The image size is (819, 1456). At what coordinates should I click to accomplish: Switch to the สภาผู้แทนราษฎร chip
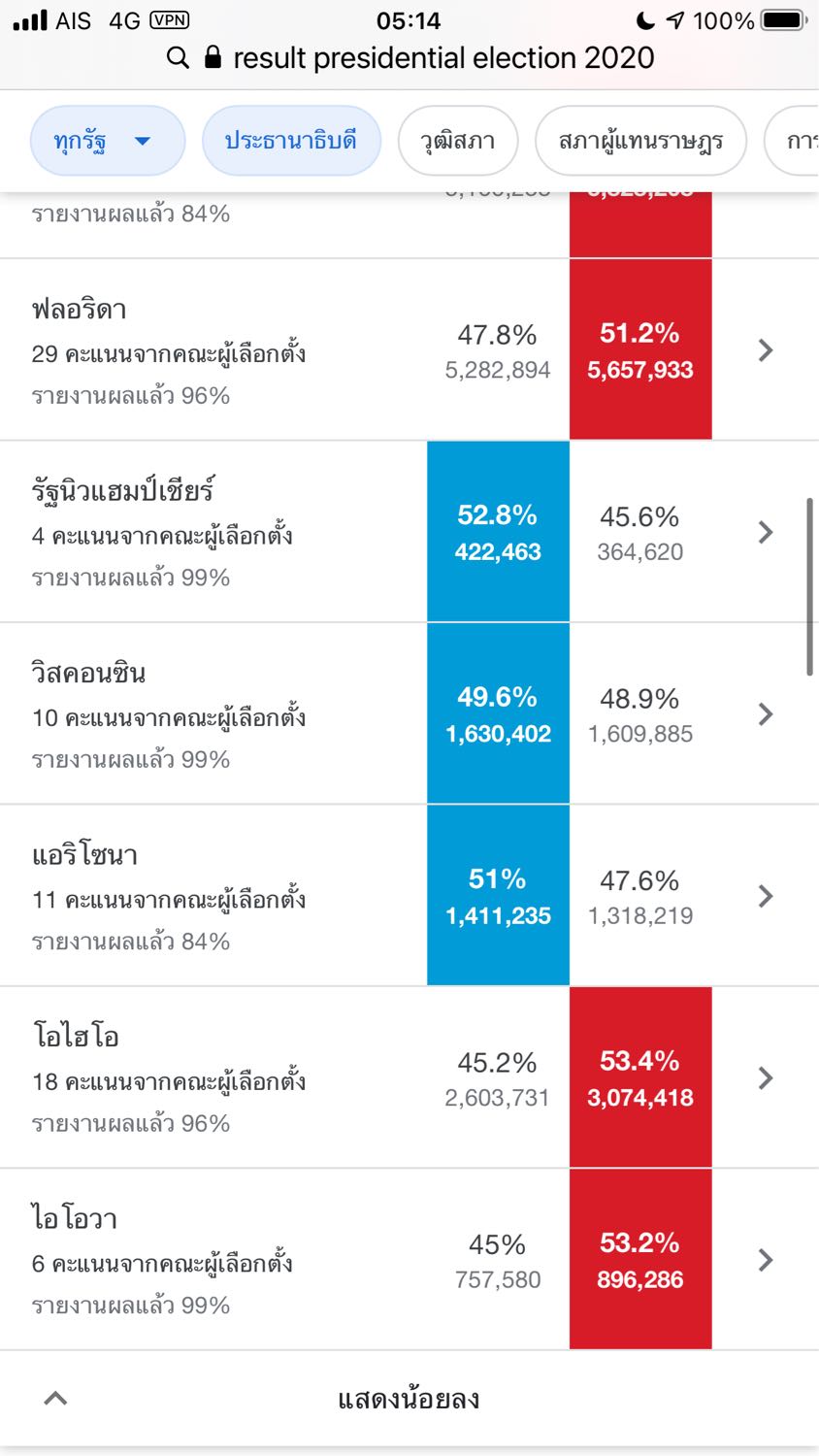coord(640,141)
